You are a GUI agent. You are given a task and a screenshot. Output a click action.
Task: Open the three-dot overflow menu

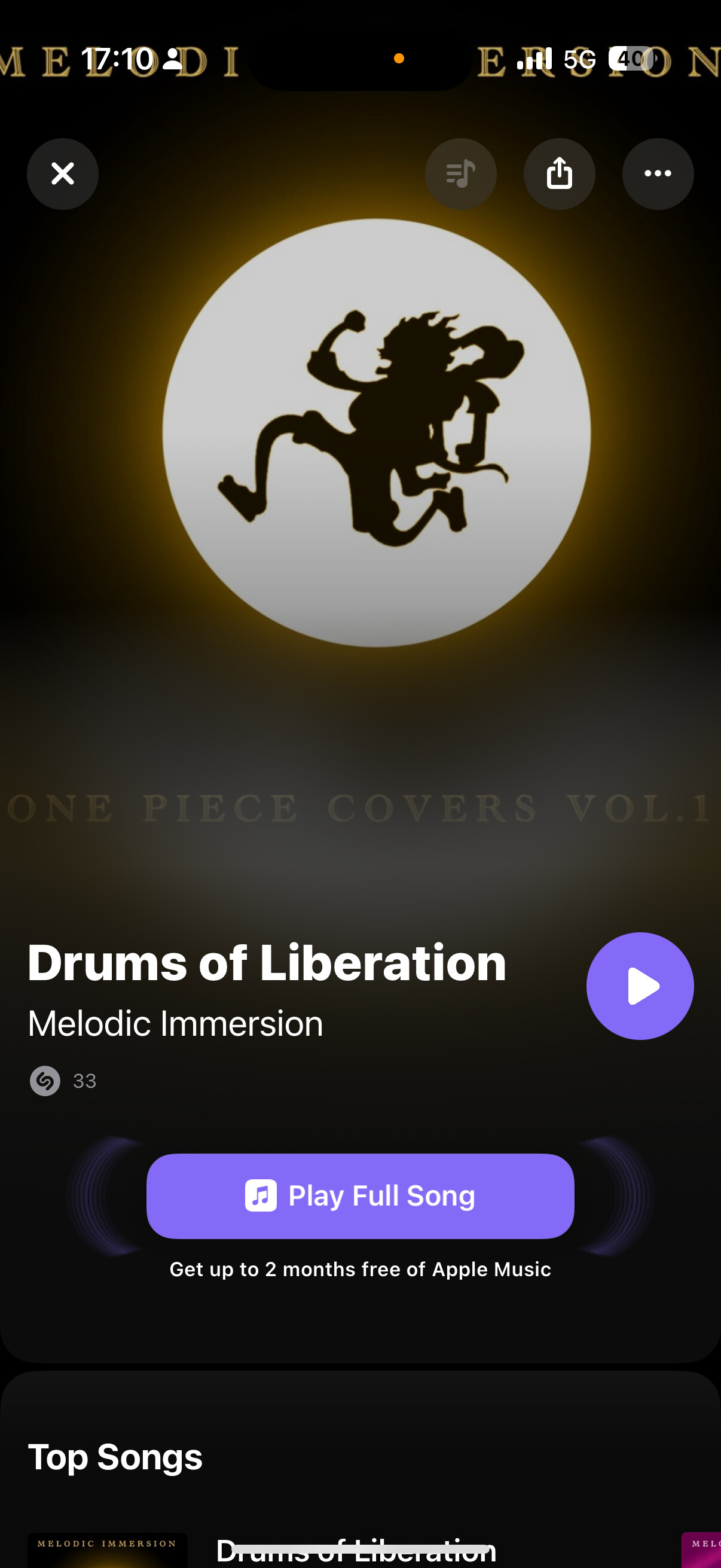point(658,173)
